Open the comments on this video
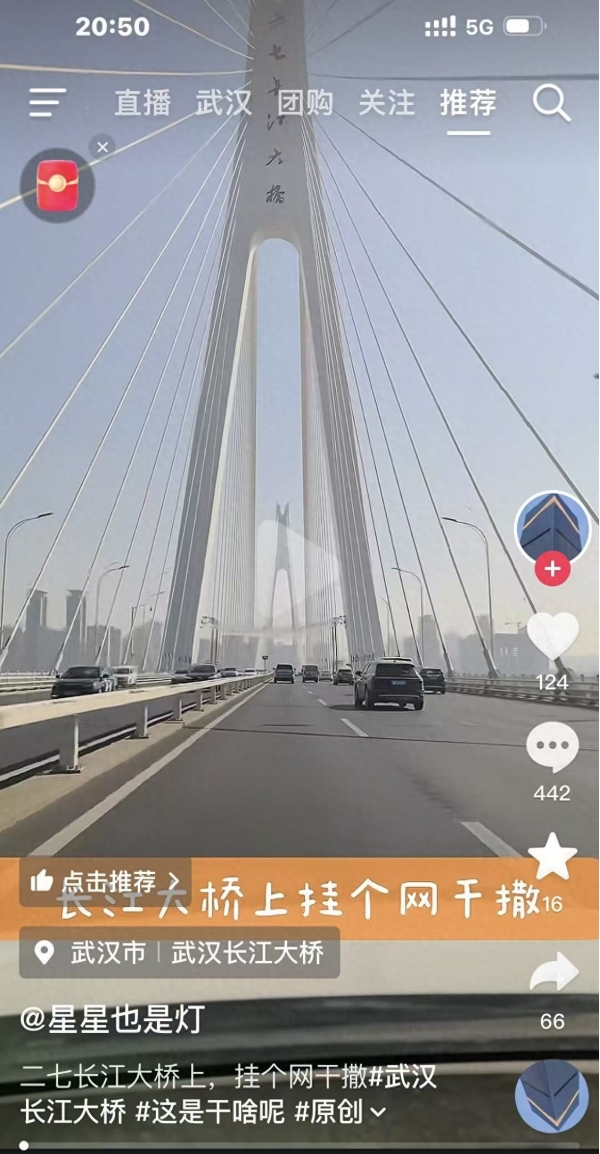Viewport: 600px width, 1154px height. tap(552, 748)
